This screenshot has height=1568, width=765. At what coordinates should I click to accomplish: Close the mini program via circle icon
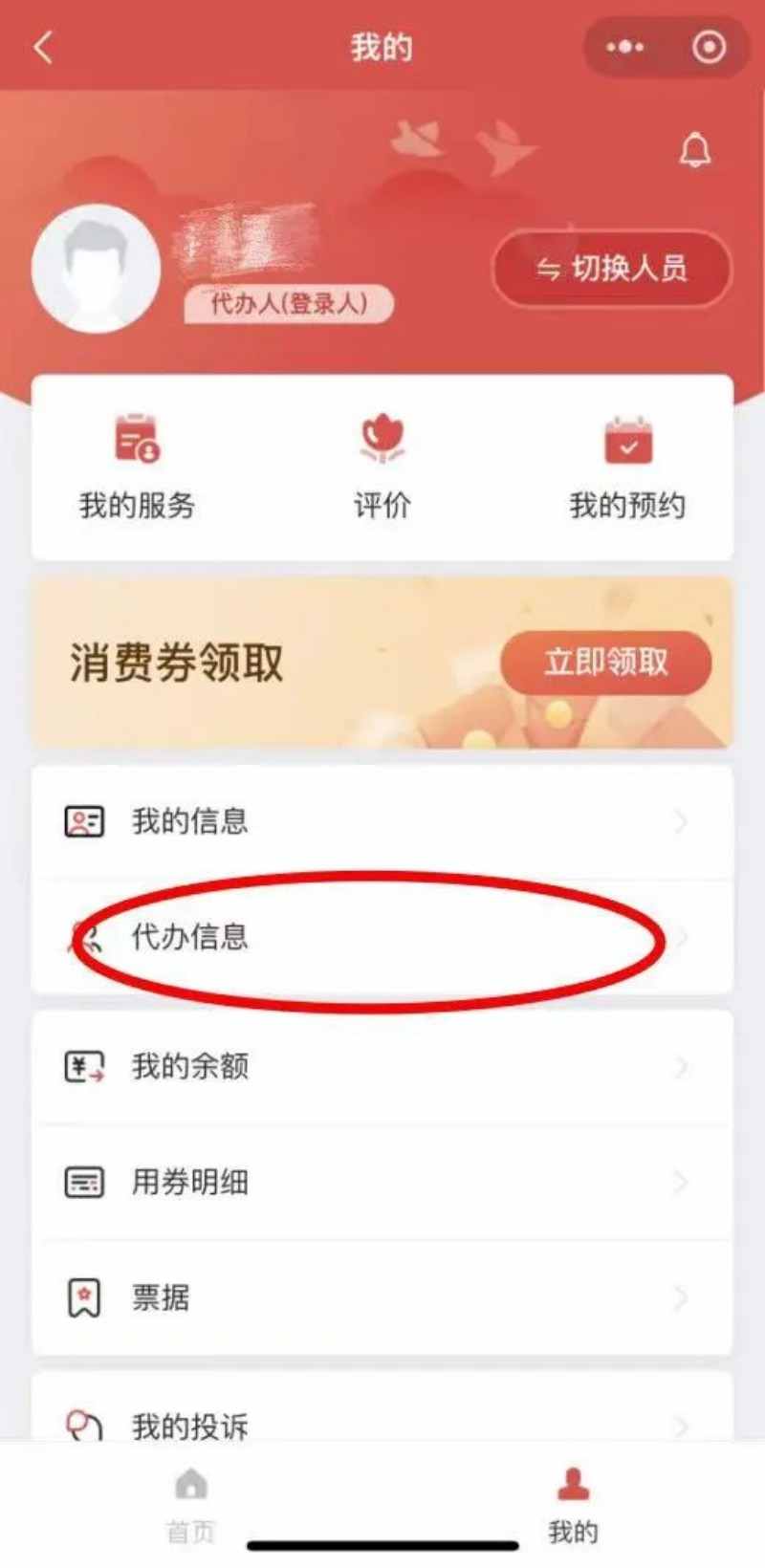pos(709,47)
